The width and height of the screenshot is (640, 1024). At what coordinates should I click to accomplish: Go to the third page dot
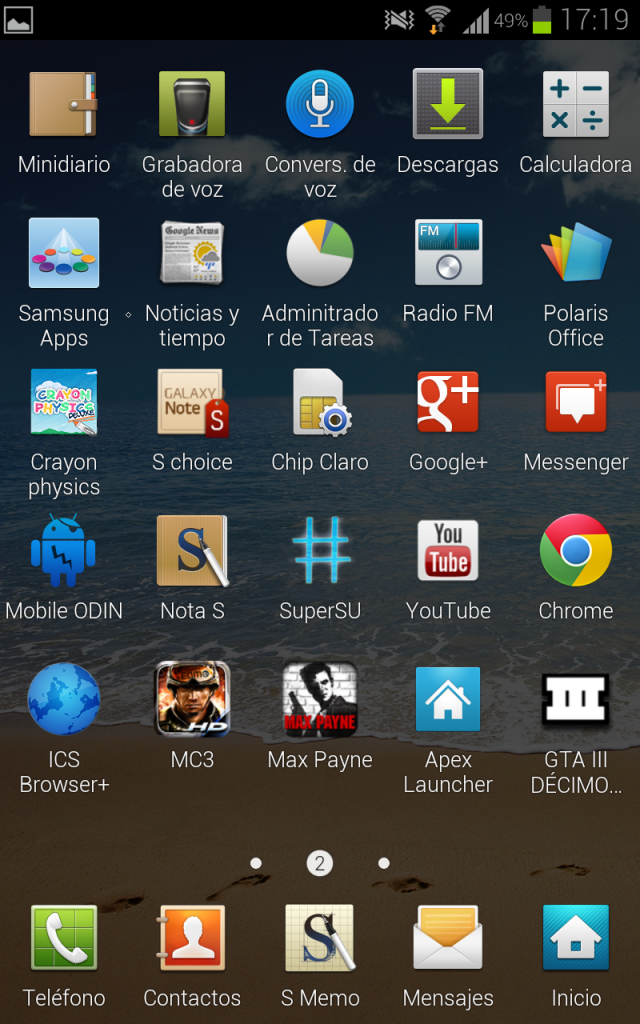point(384,863)
